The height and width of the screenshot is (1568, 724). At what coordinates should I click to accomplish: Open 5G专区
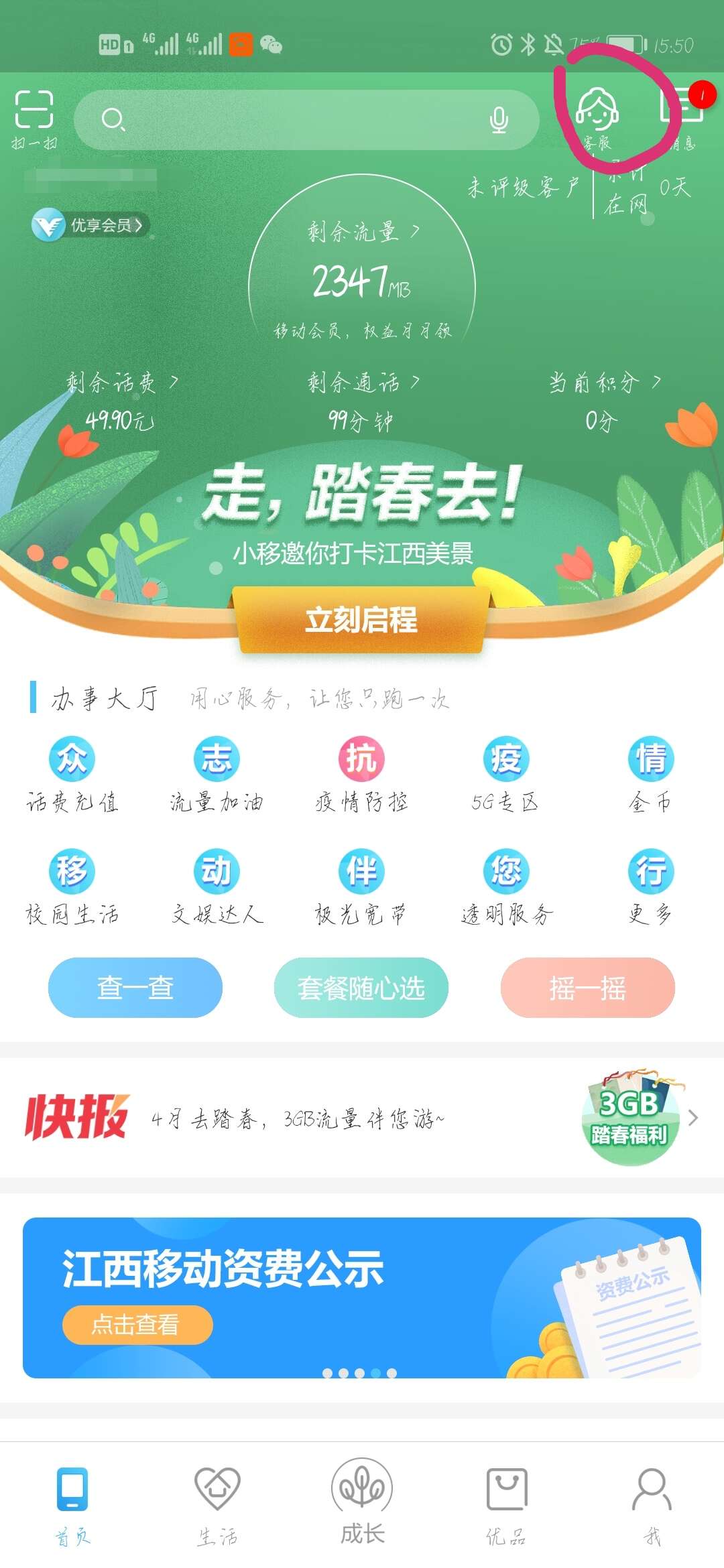[x=505, y=774]
